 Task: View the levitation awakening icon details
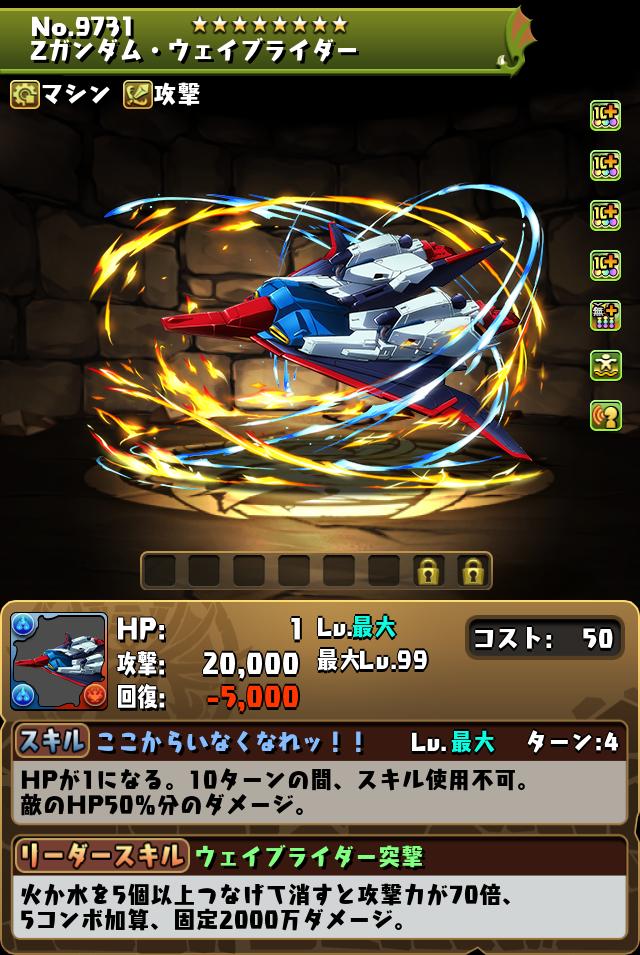(x=605, y=365)
